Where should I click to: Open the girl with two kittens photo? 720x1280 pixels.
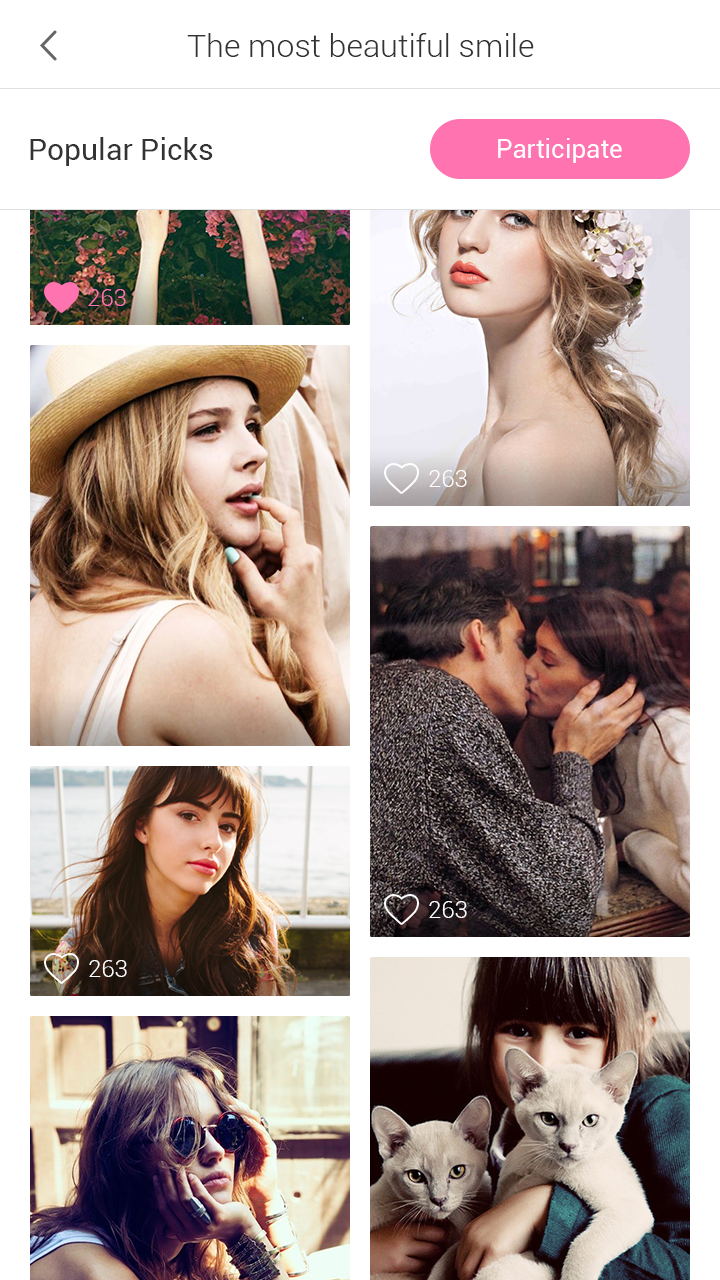pos(530,1115)
